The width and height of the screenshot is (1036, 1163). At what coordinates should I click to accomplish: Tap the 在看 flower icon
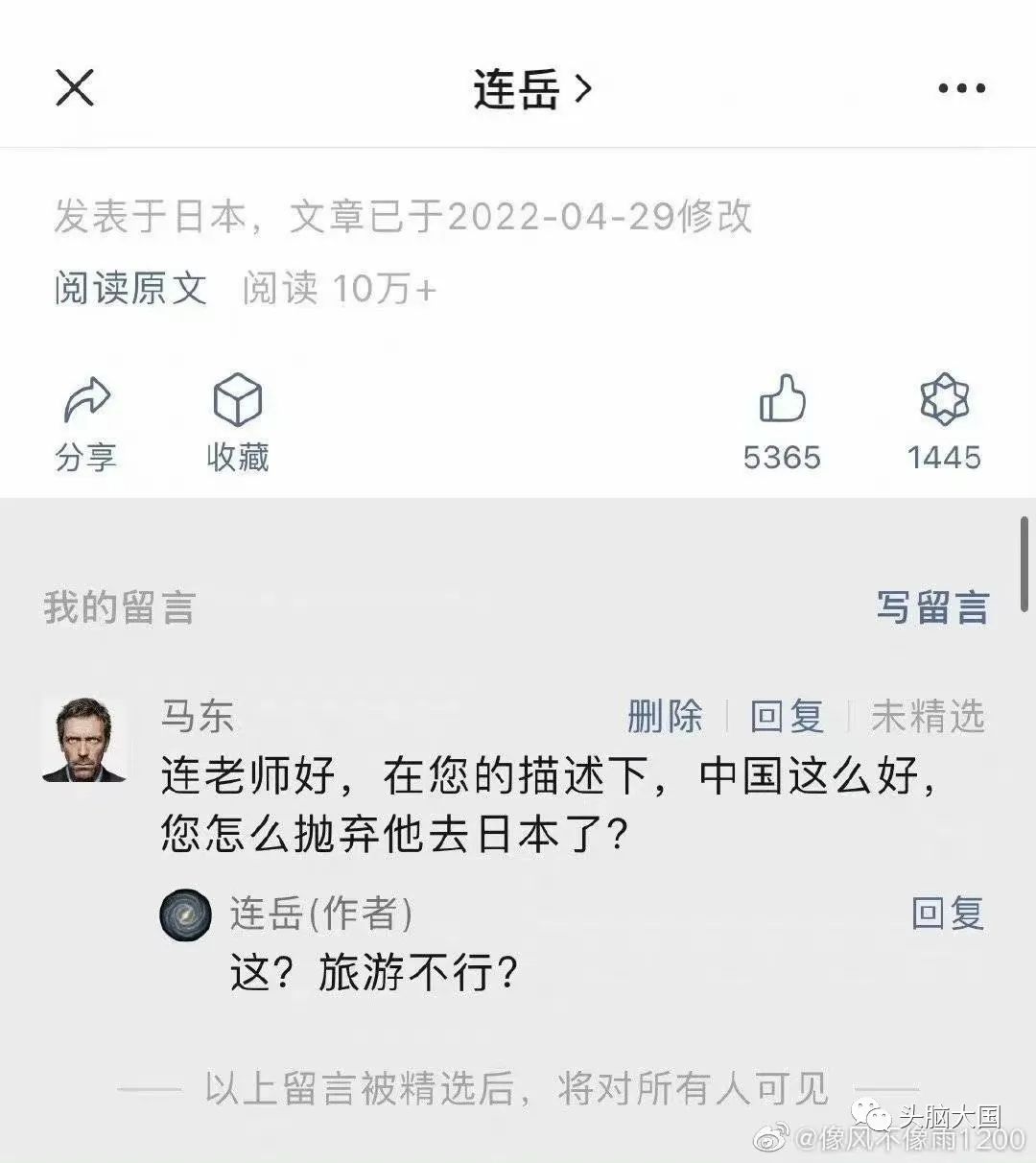point(944,422)
